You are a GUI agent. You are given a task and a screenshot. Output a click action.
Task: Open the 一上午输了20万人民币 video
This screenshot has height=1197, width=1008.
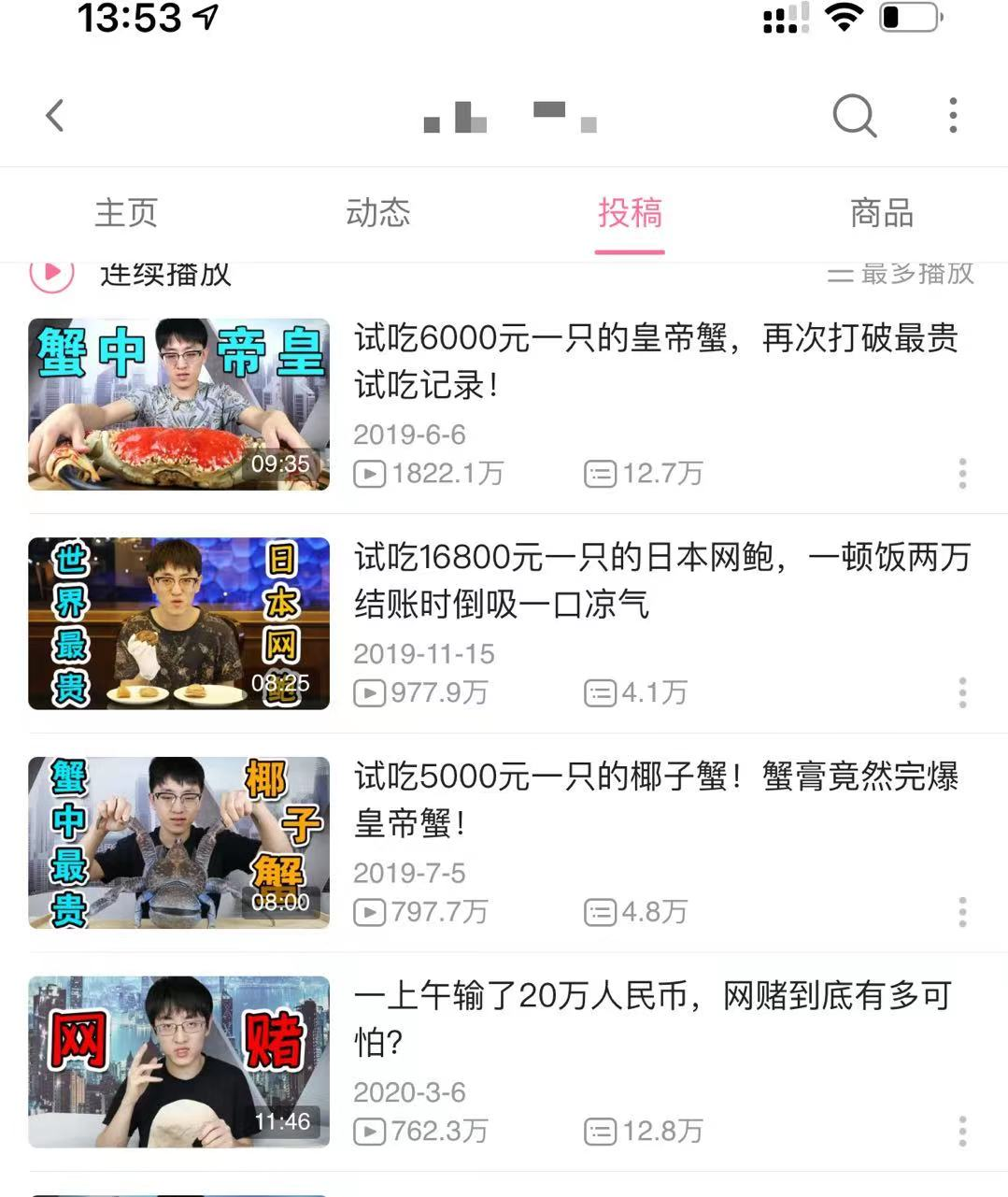coord(652,1018)
